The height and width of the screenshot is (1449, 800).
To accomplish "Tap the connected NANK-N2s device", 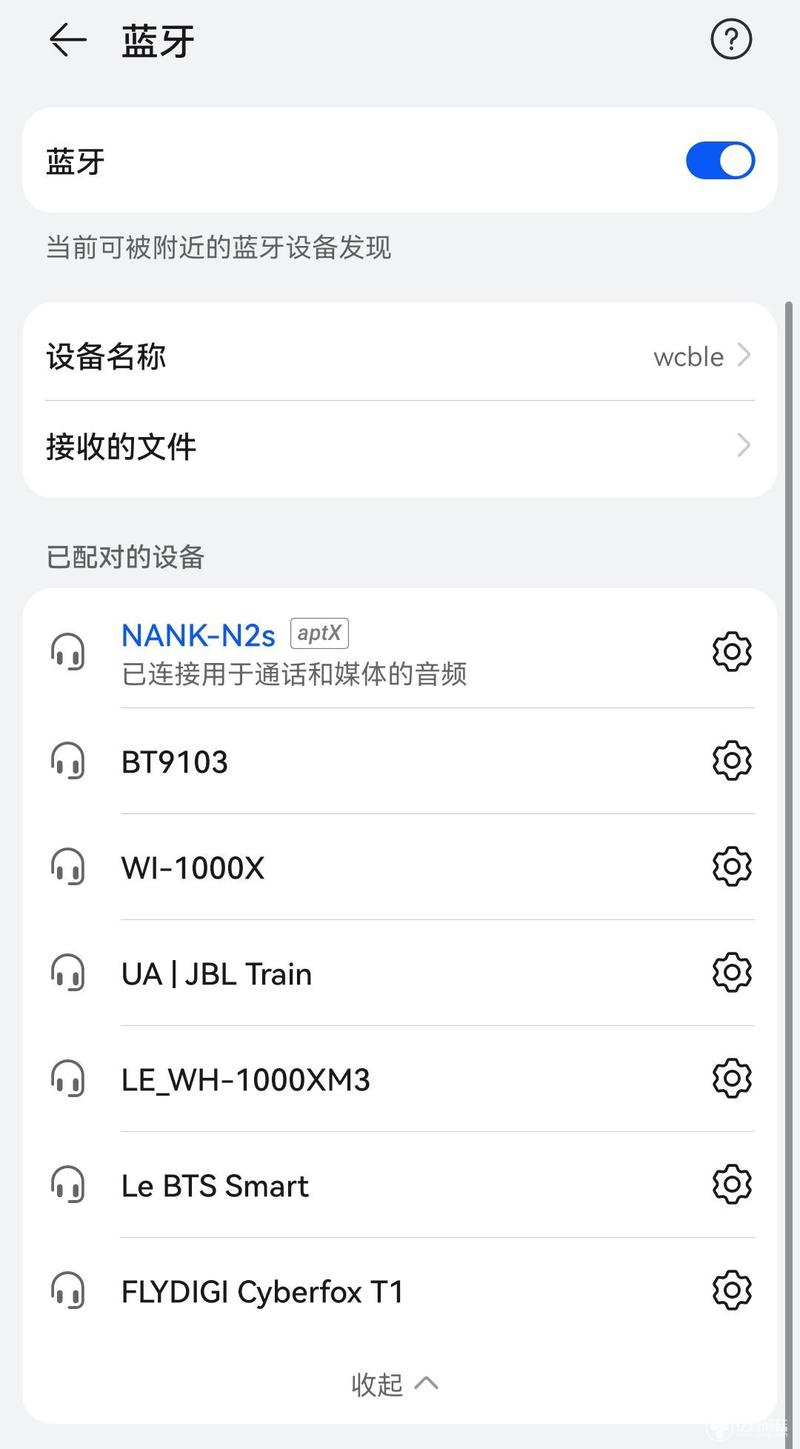I will click(x=360, y=653).
